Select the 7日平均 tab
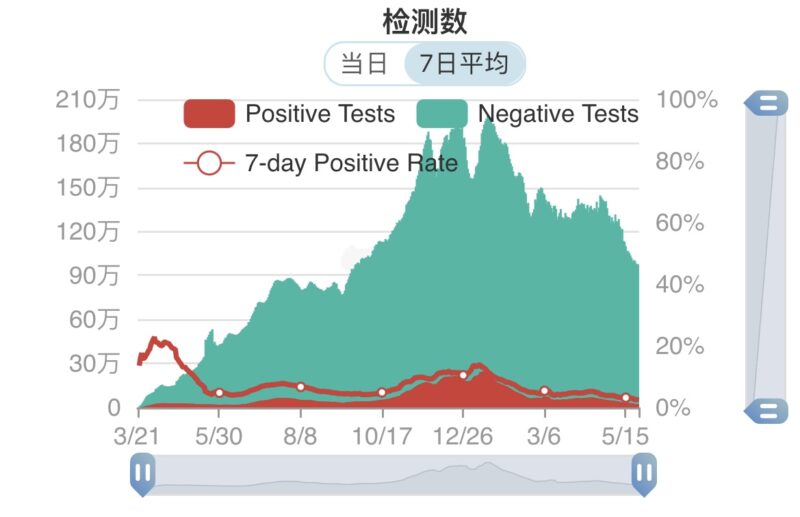The width and height of the screenshot is (800, 517). [464, 64]
